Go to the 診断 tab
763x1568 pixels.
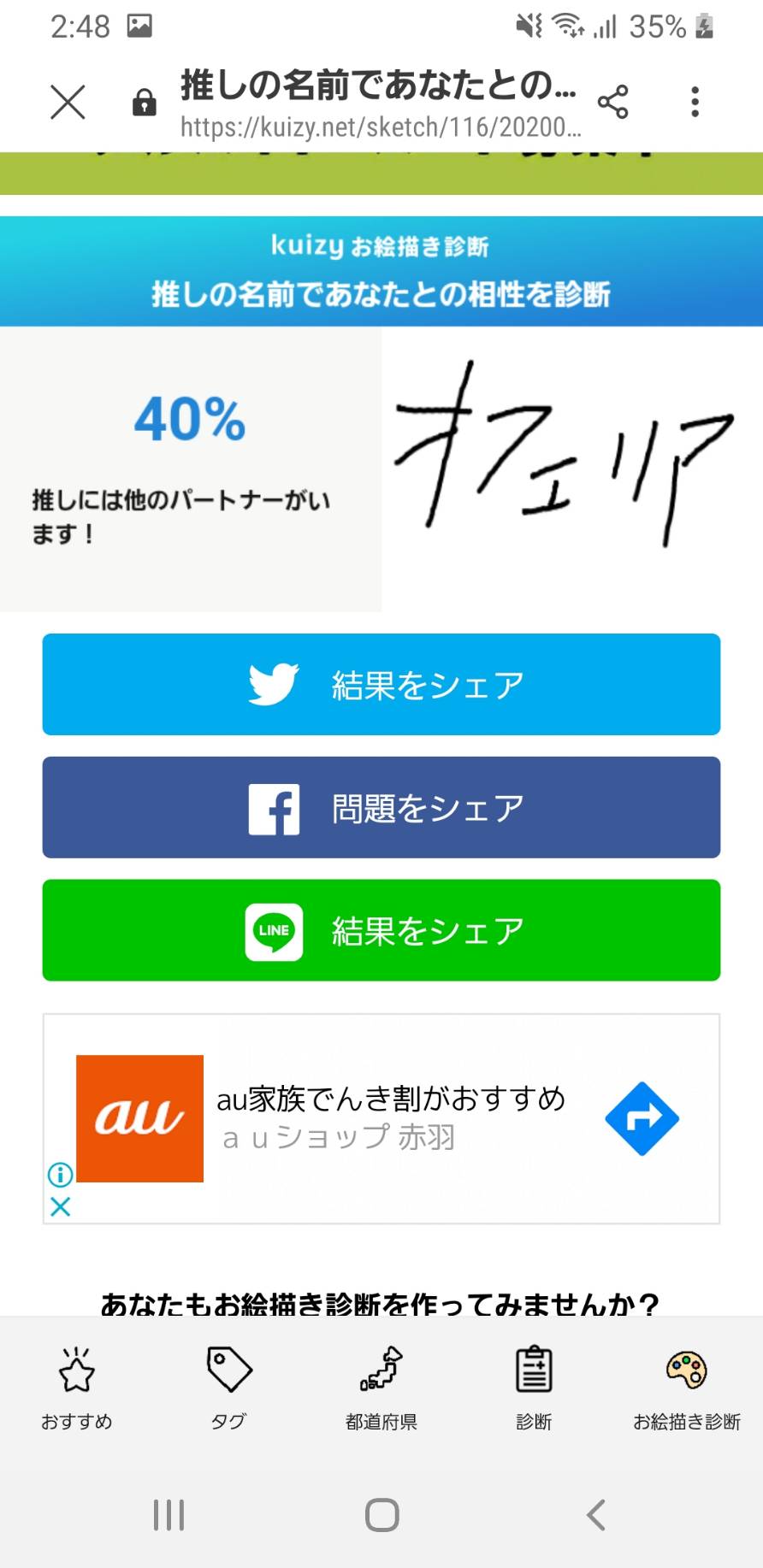click(534, 1387)
